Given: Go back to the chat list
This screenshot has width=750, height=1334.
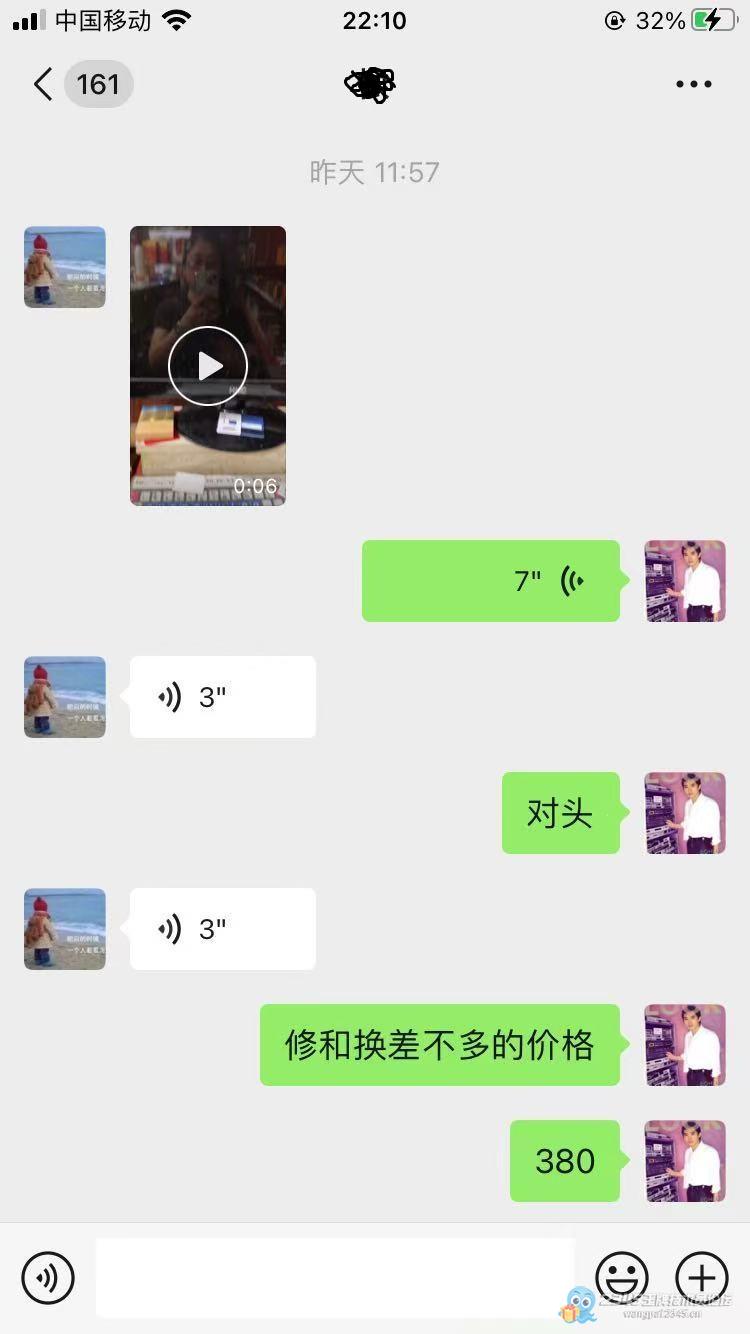Looking at the screenshot, I should tap(44, 84).
